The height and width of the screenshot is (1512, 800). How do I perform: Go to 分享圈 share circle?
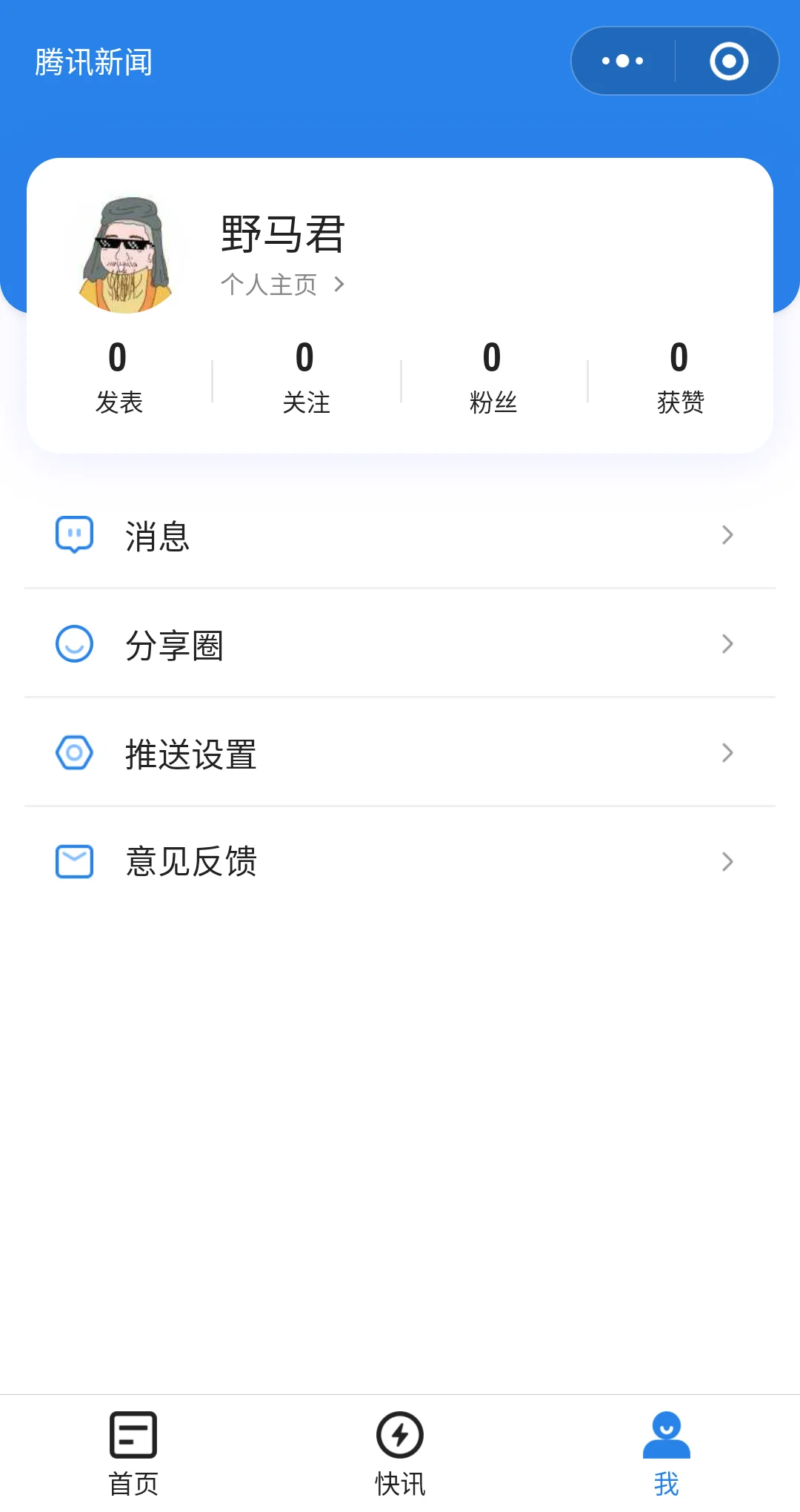pyautogui.click(x=400, y=644)
